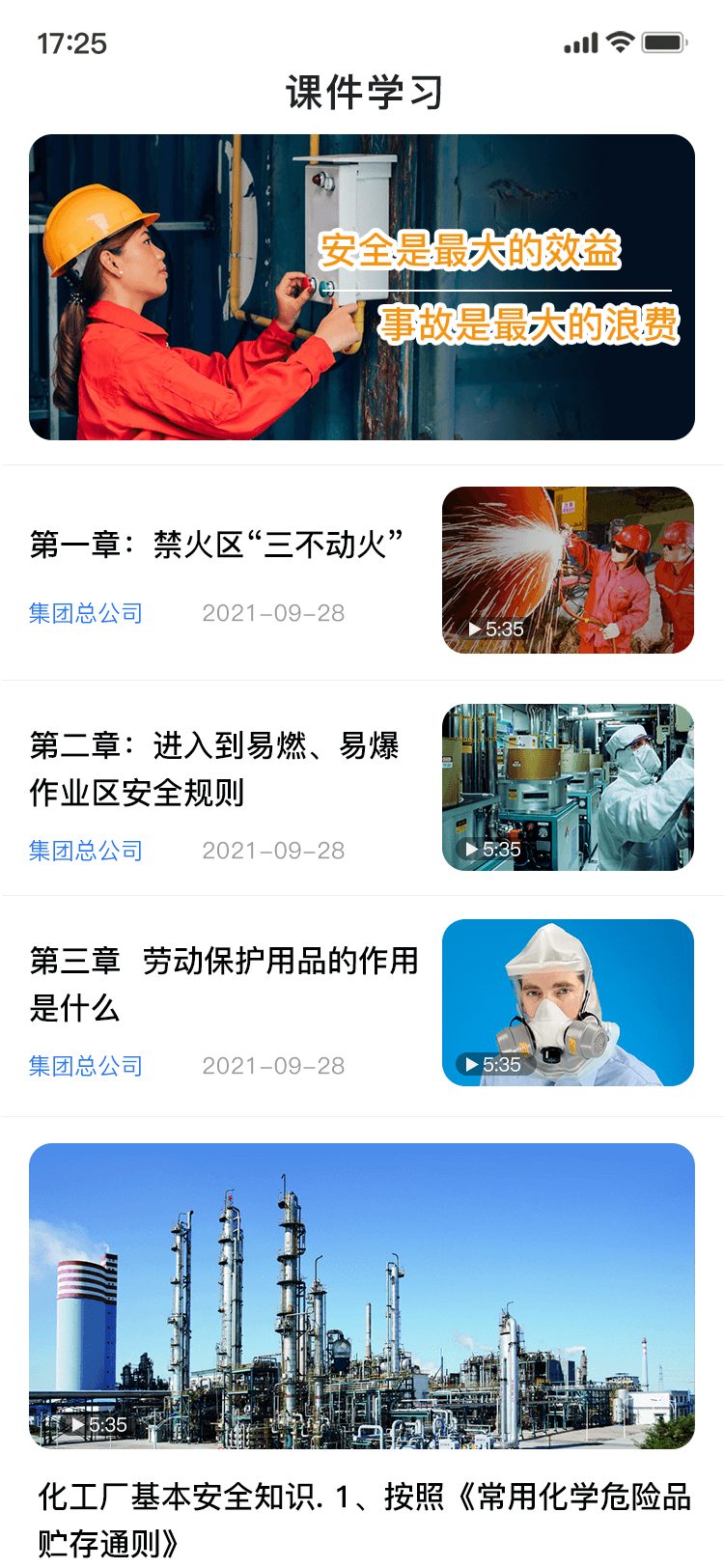This screenshot has width=724, height=1568.
Task: Open the lesson 第一章：禁火区"三不动火"
Action: (x=216, y=545)
